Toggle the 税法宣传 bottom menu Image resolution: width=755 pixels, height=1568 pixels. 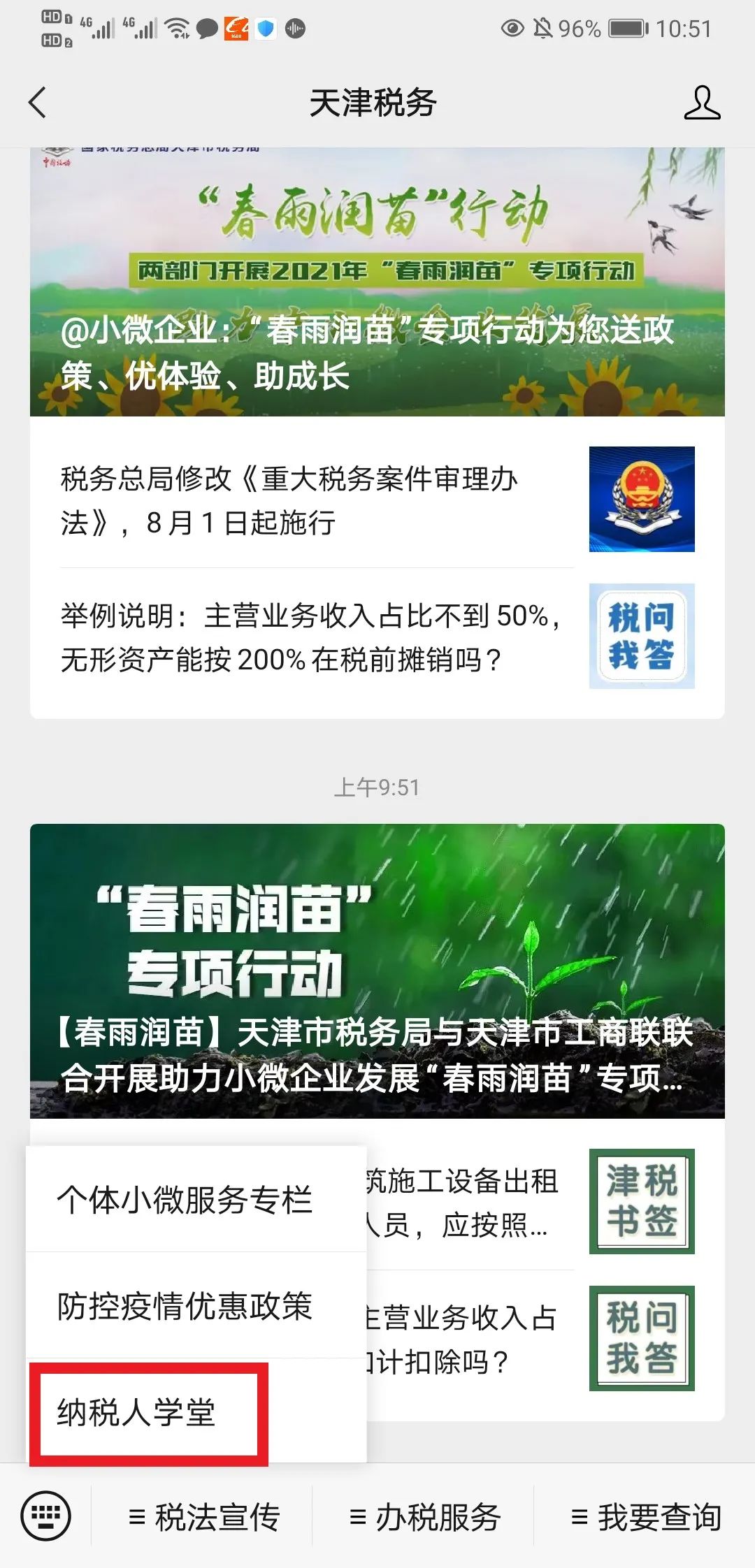tap(204, 1517)
